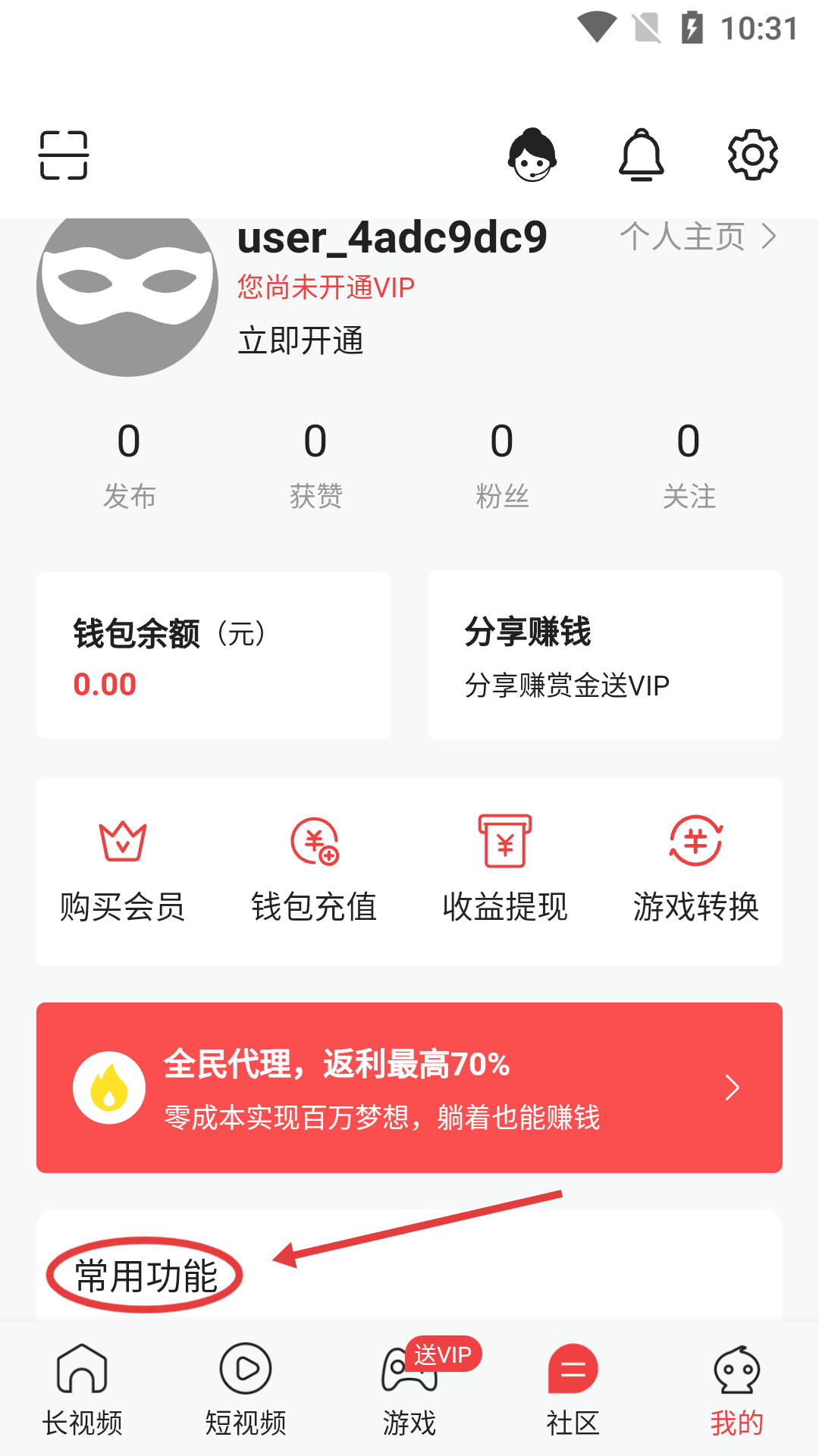Expand the 全民代理 banner arrow
The width and height of the screenshot is (819, 1456).
click(733, 1087)
